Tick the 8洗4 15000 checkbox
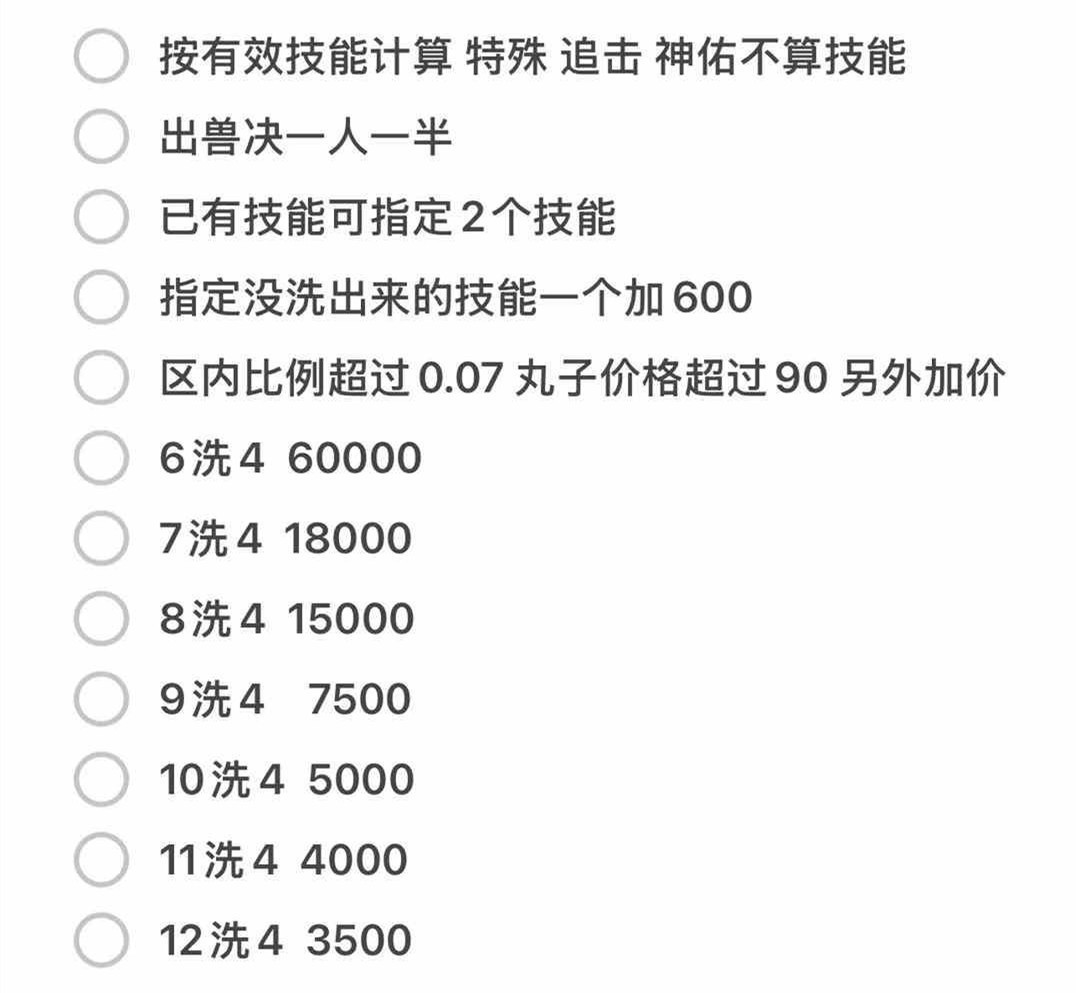The image size is (1076, 993). (x=101, y=619)
